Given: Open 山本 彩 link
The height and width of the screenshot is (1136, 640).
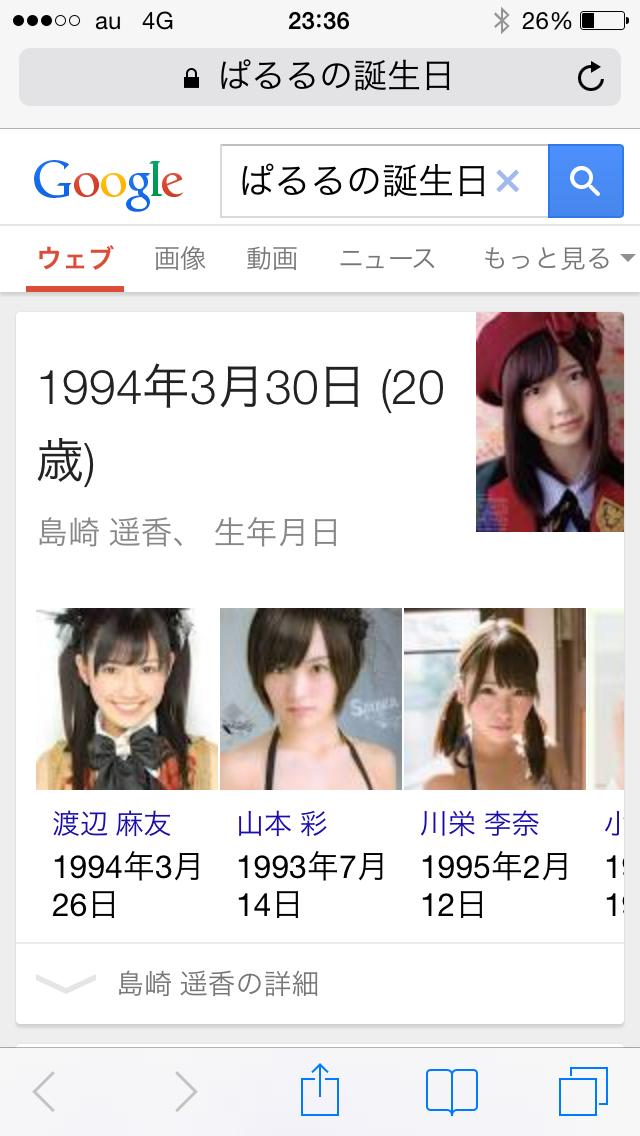Looking at the screenshot, I should click(x=282, y=824).
